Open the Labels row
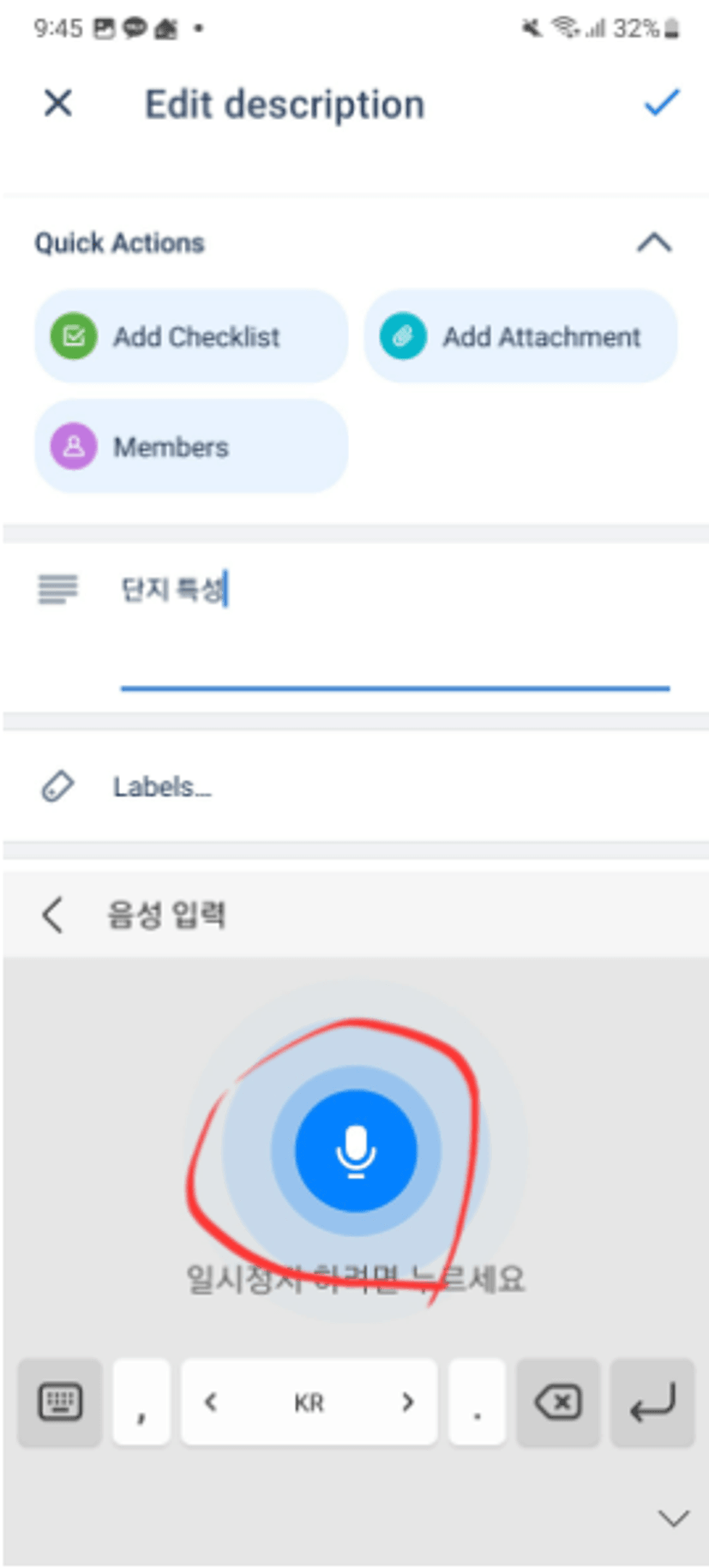 coord(163,786)
